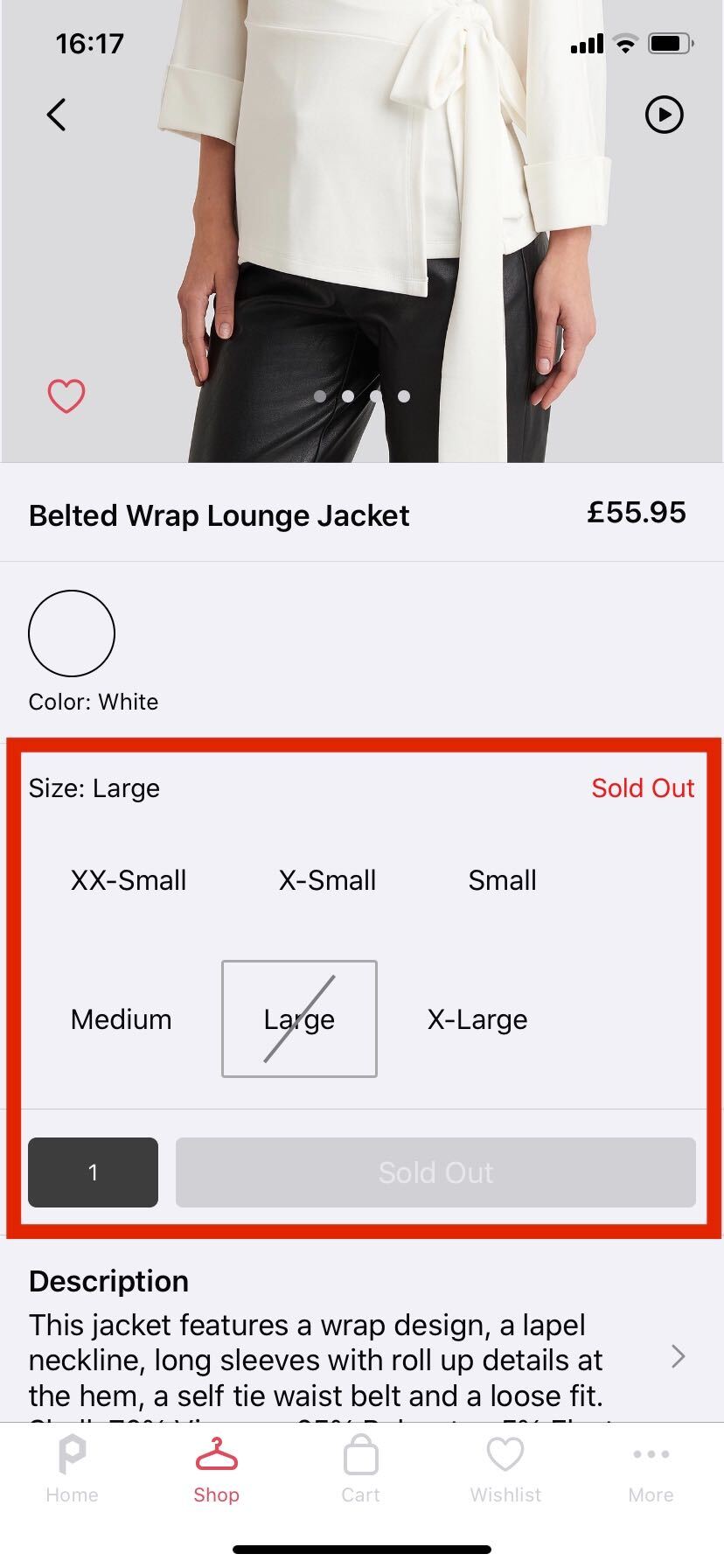The height and width of the screenshot is (1568, 724).
Task: Open the quantity selector showing 1
Action: (94, 1172)
